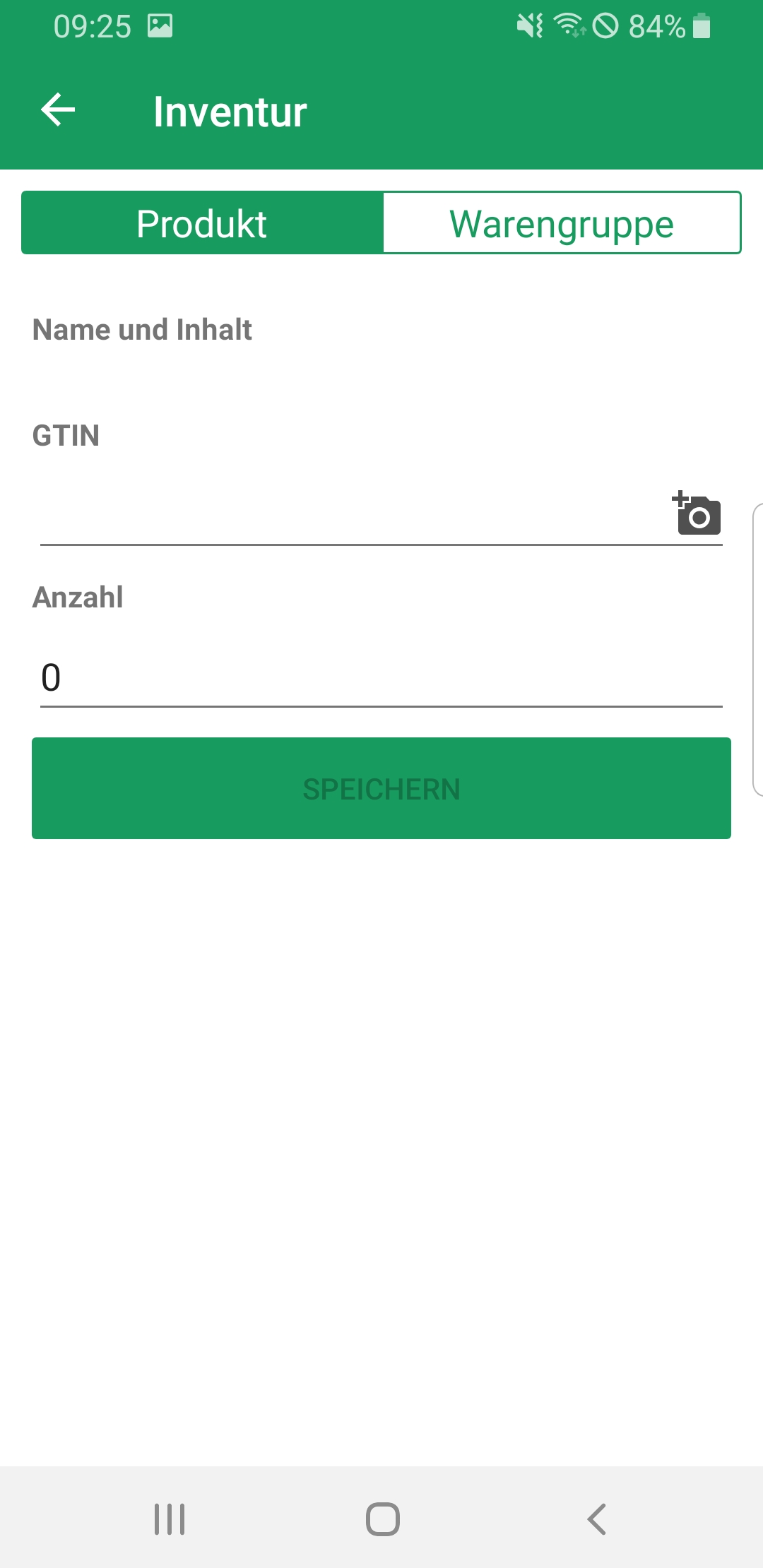Viewport: 763px width, 1568px height.
Task: Select the Produkt tab
Action: pos(202,223)
